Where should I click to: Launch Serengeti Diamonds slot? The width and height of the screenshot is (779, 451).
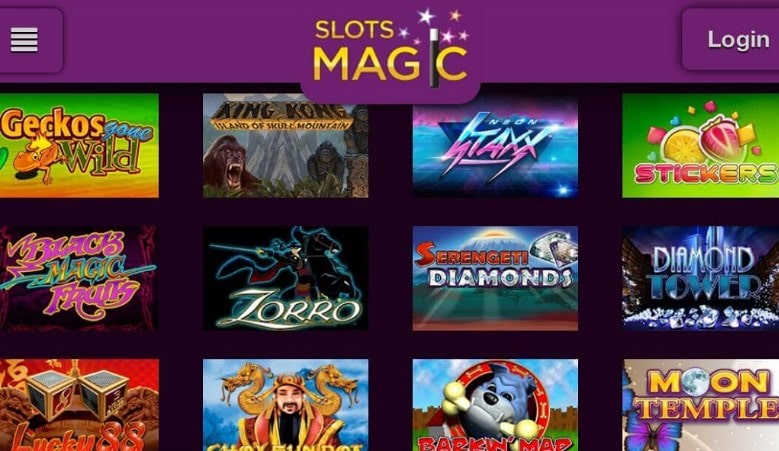495,278
